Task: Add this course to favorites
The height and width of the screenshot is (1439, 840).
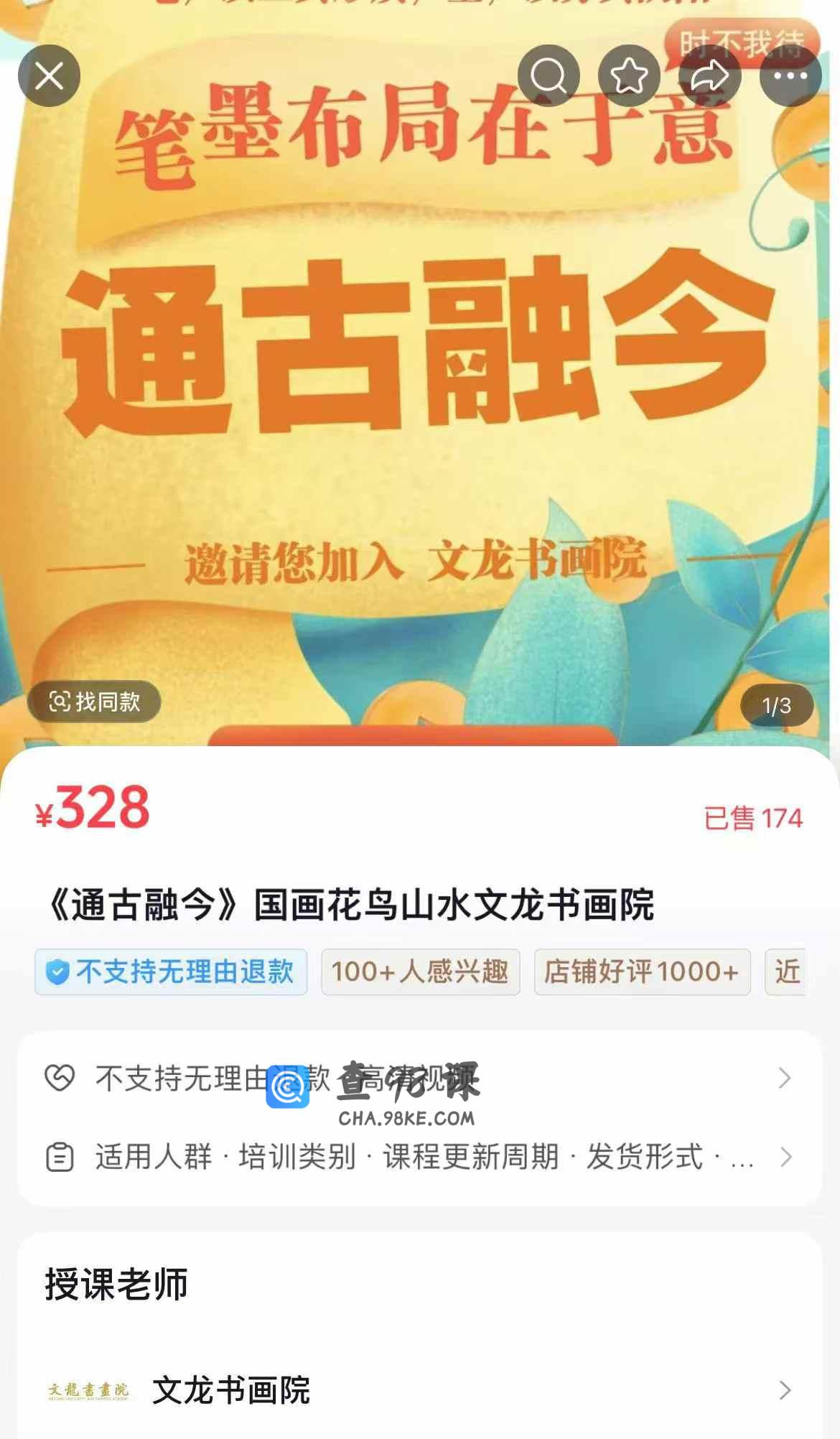Action: pos(629,76)
